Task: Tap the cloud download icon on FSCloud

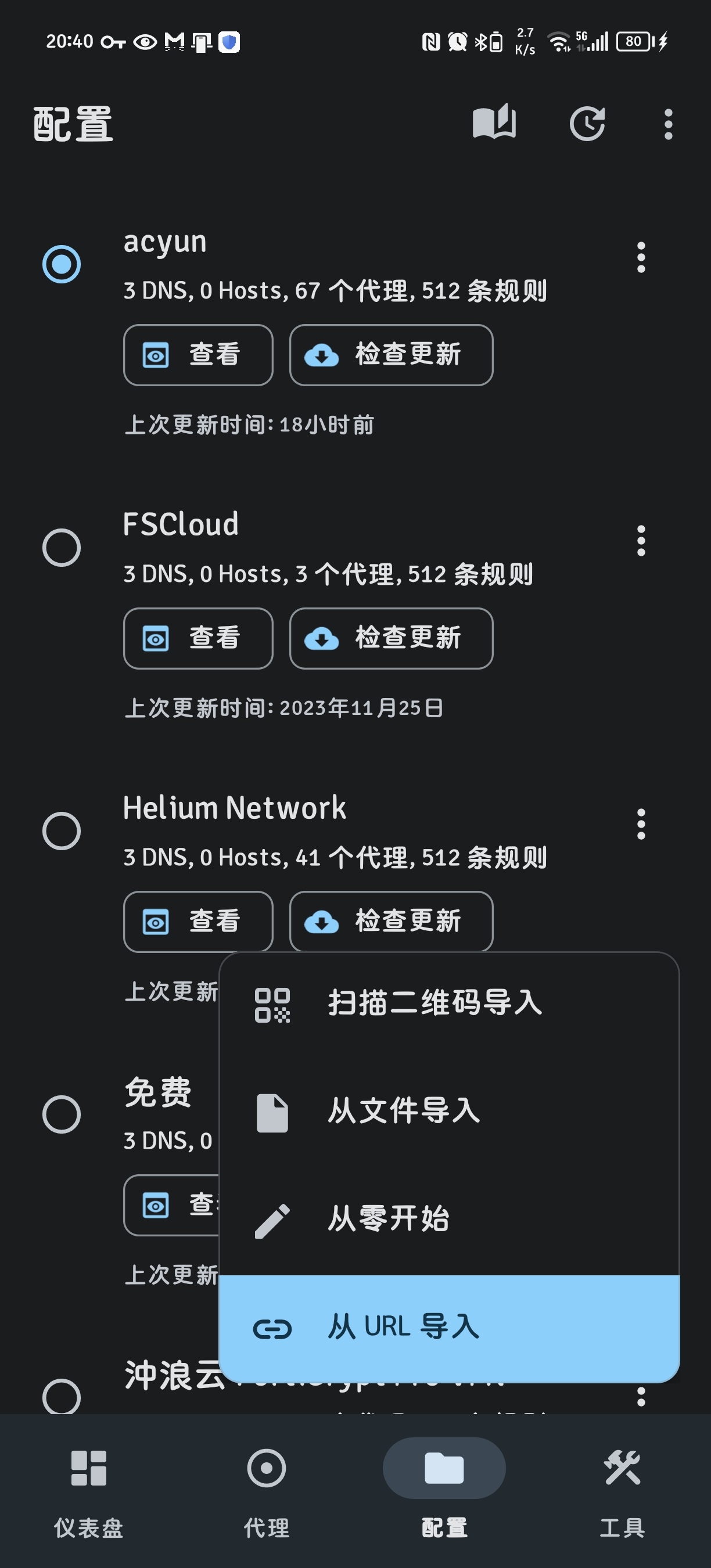Action: tap(321, 638)
